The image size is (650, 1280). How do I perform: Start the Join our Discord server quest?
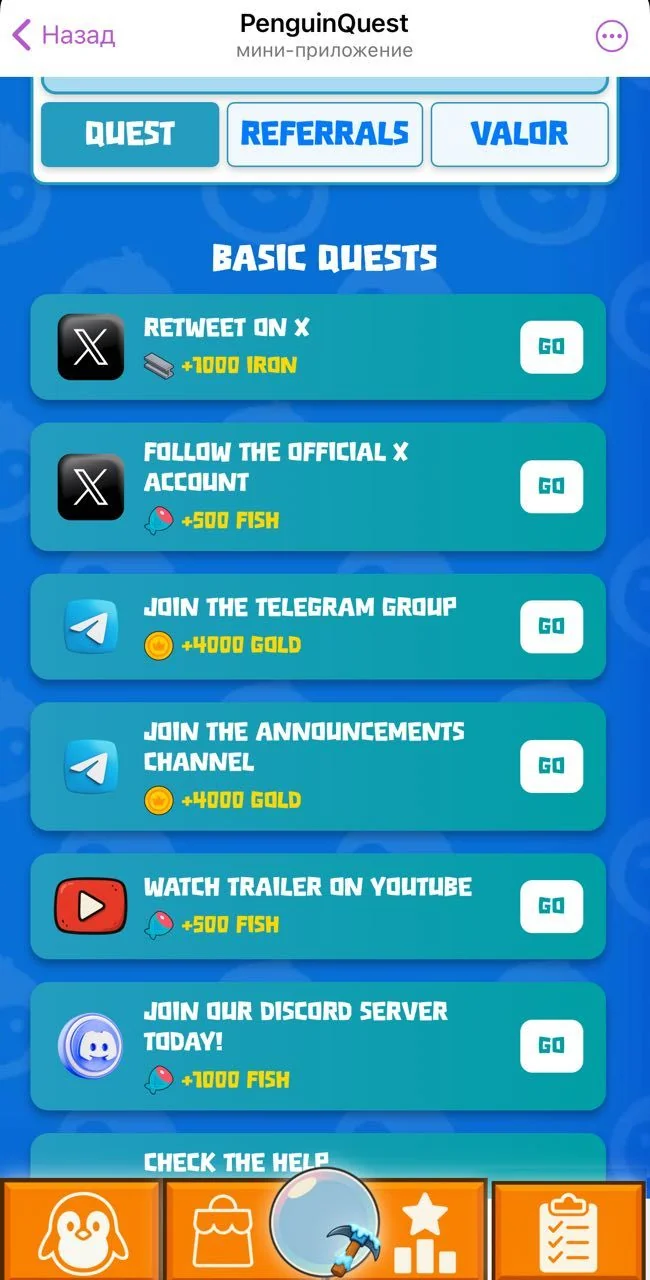552,1045
